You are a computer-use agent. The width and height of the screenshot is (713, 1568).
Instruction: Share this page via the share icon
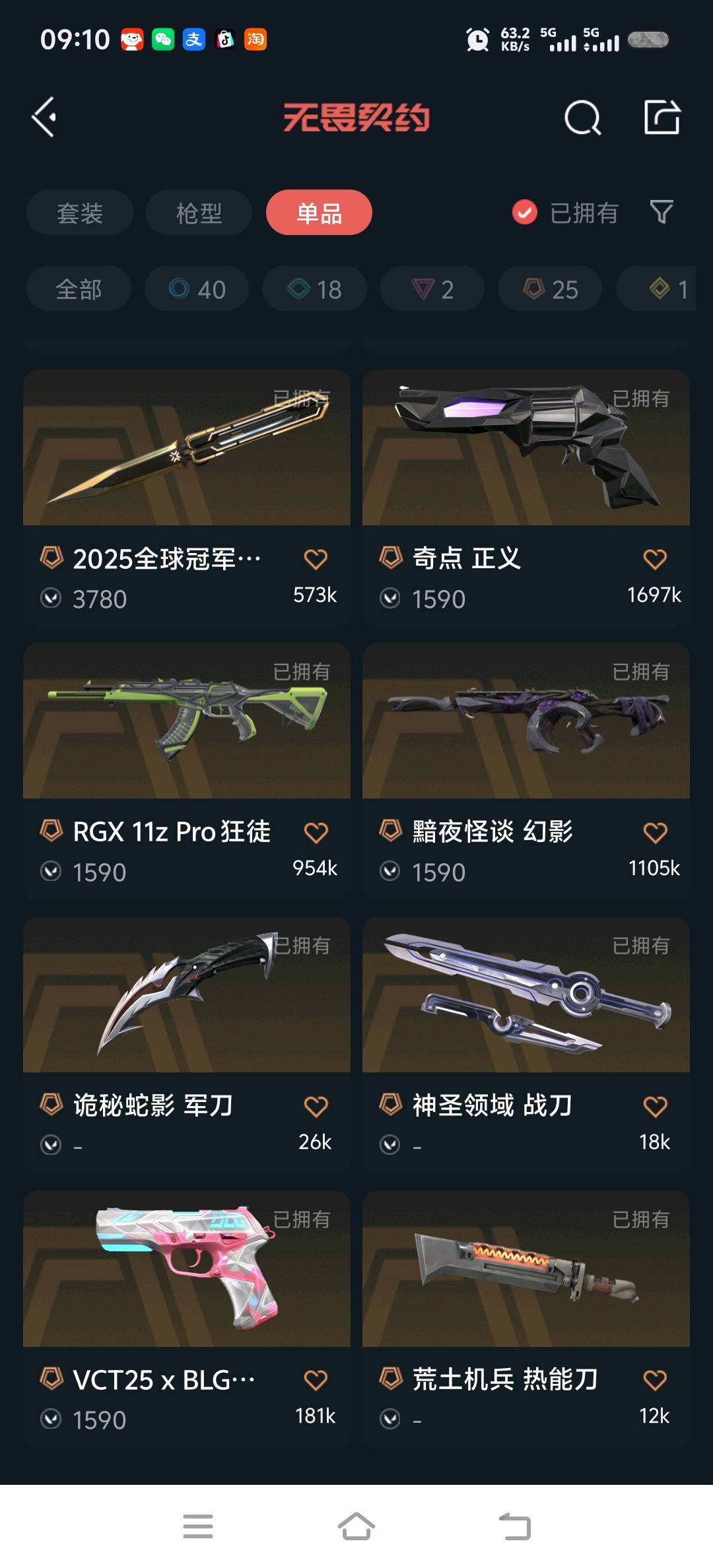coord(662,117)
